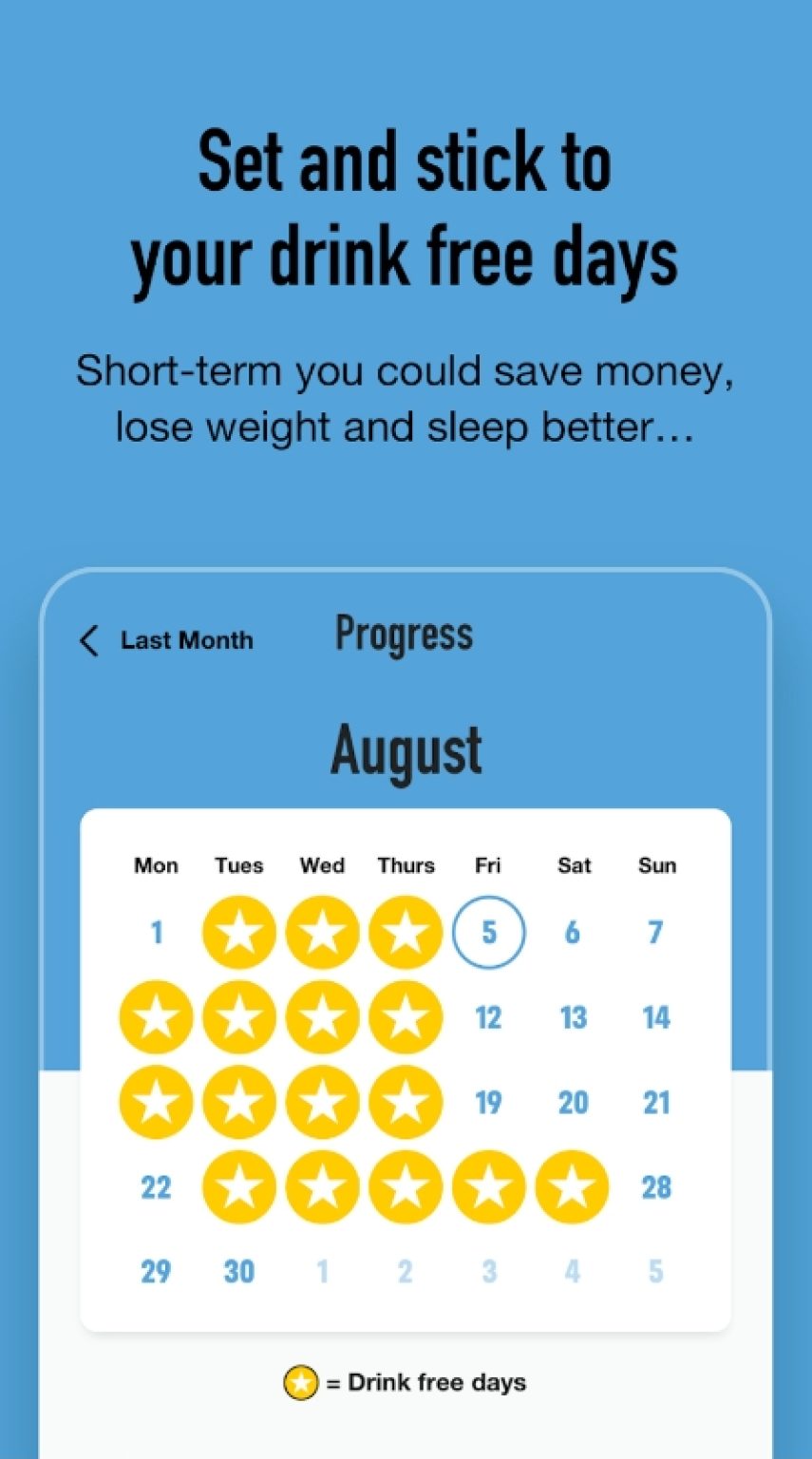The image size is (812, 1459).
Task: Click the date 30 at month's end
Action: (238, 1271)
